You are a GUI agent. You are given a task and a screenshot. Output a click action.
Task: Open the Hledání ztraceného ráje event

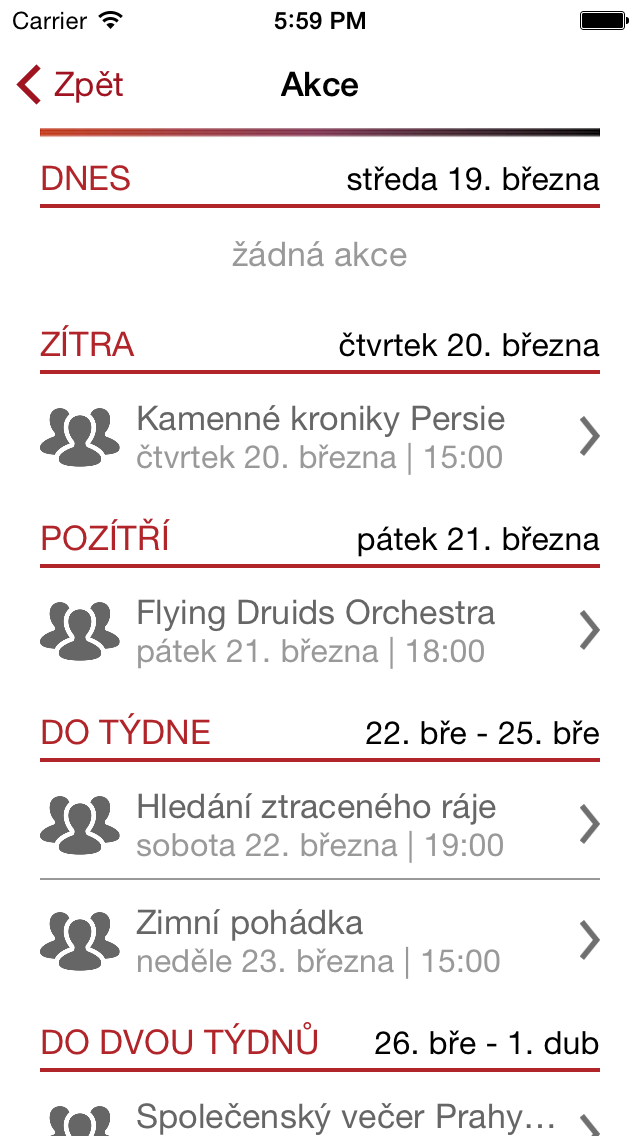320,824
